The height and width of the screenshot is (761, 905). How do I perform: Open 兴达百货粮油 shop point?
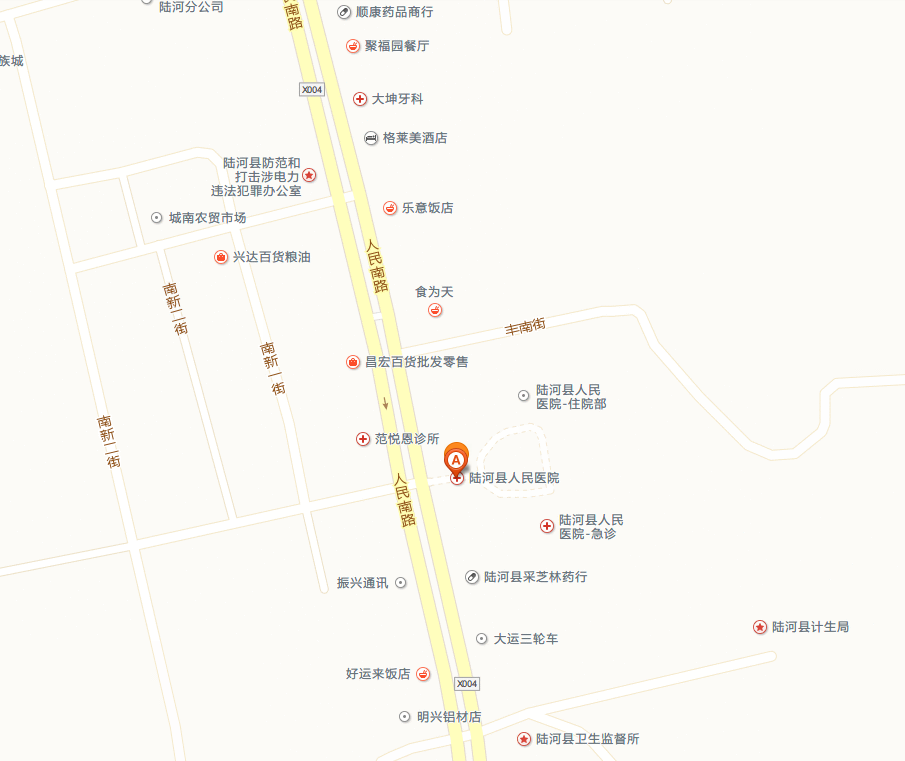[221, 257]
